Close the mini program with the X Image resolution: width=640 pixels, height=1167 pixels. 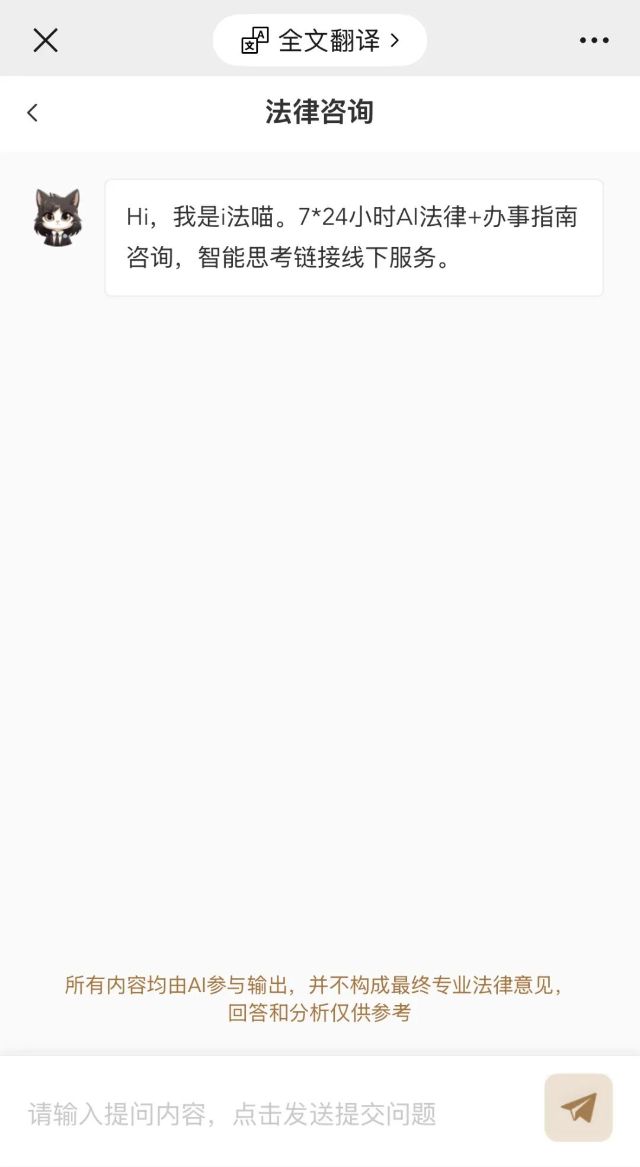tap(46, 40)
